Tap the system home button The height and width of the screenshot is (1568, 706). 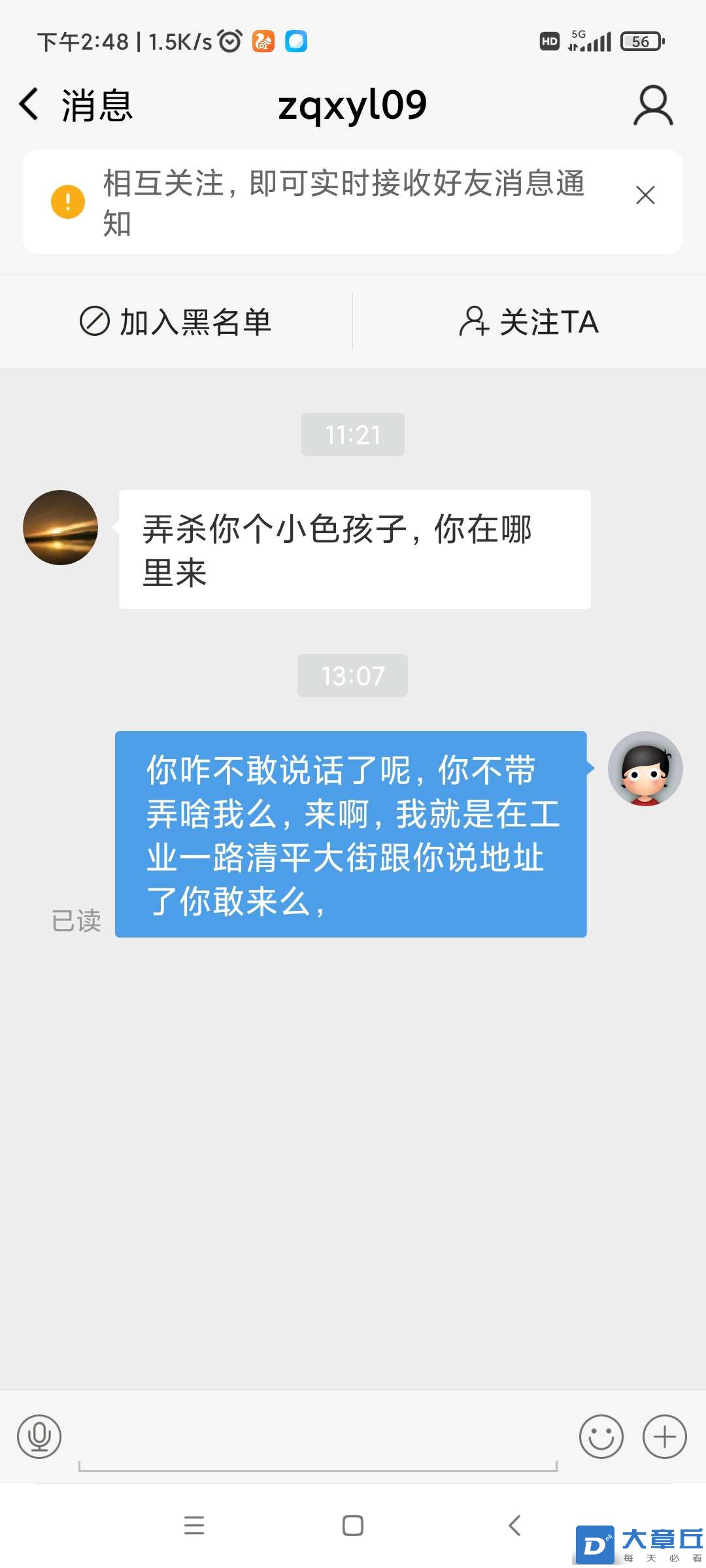[x=353, y=1526]
